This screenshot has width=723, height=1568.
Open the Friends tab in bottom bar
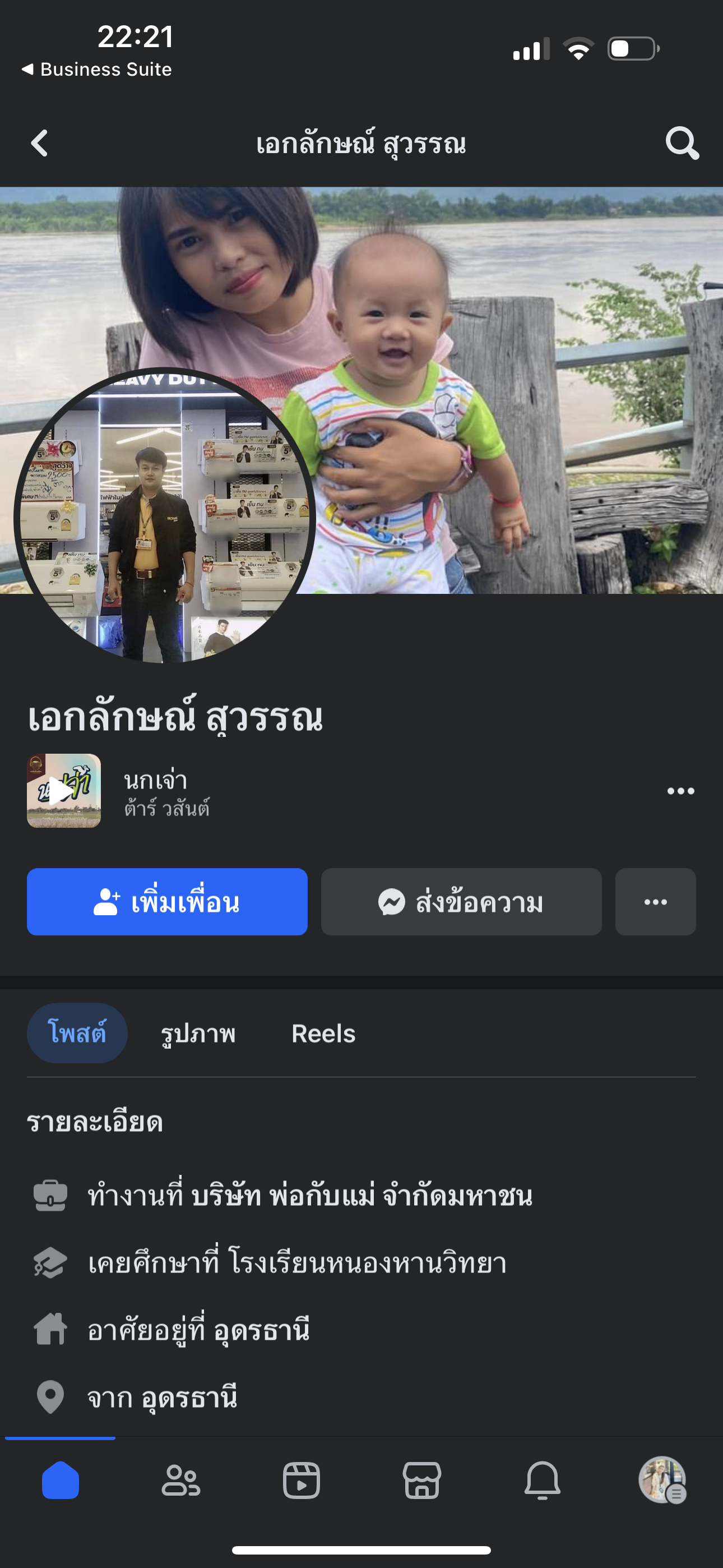(x=180, y=1480)
